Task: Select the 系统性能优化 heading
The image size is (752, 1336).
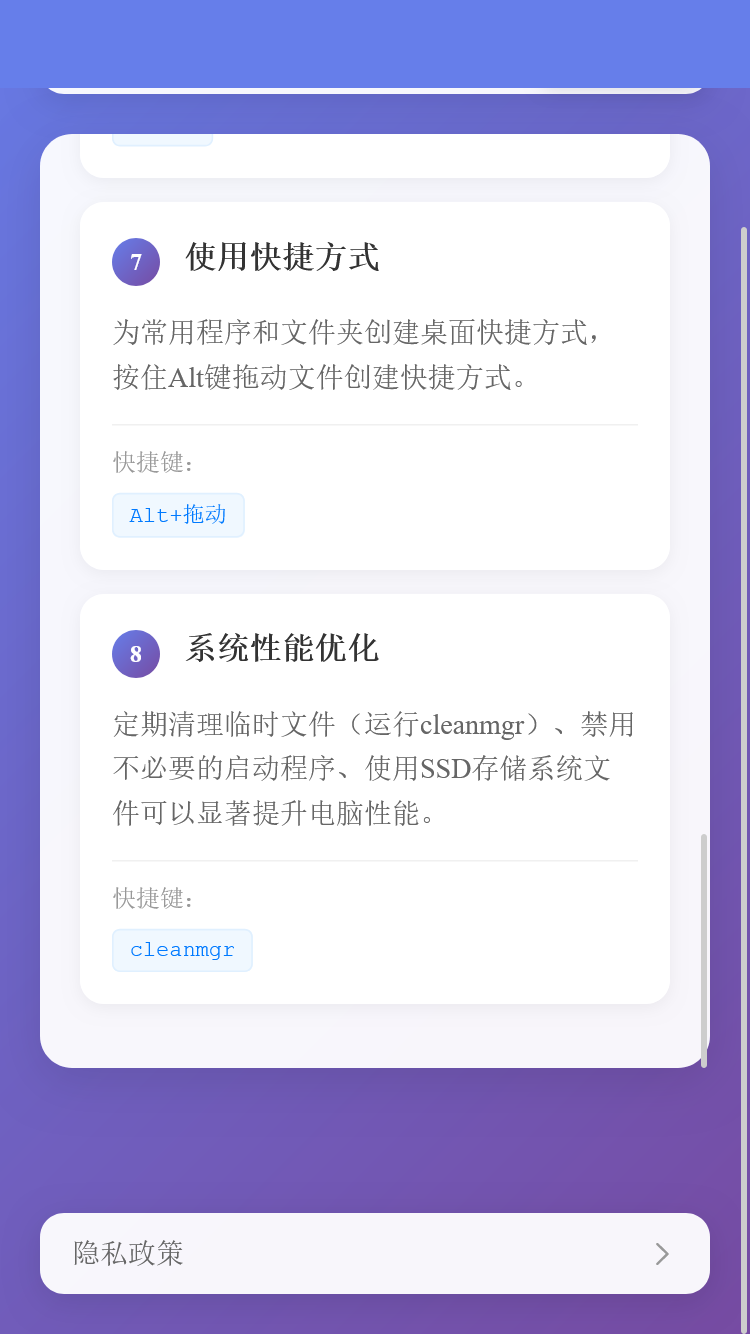Action: pos(282,648)
